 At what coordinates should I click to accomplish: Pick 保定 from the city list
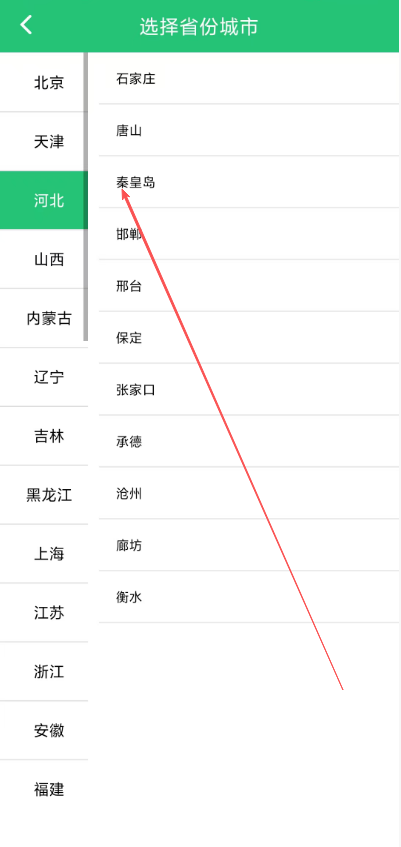pos(249,338)
